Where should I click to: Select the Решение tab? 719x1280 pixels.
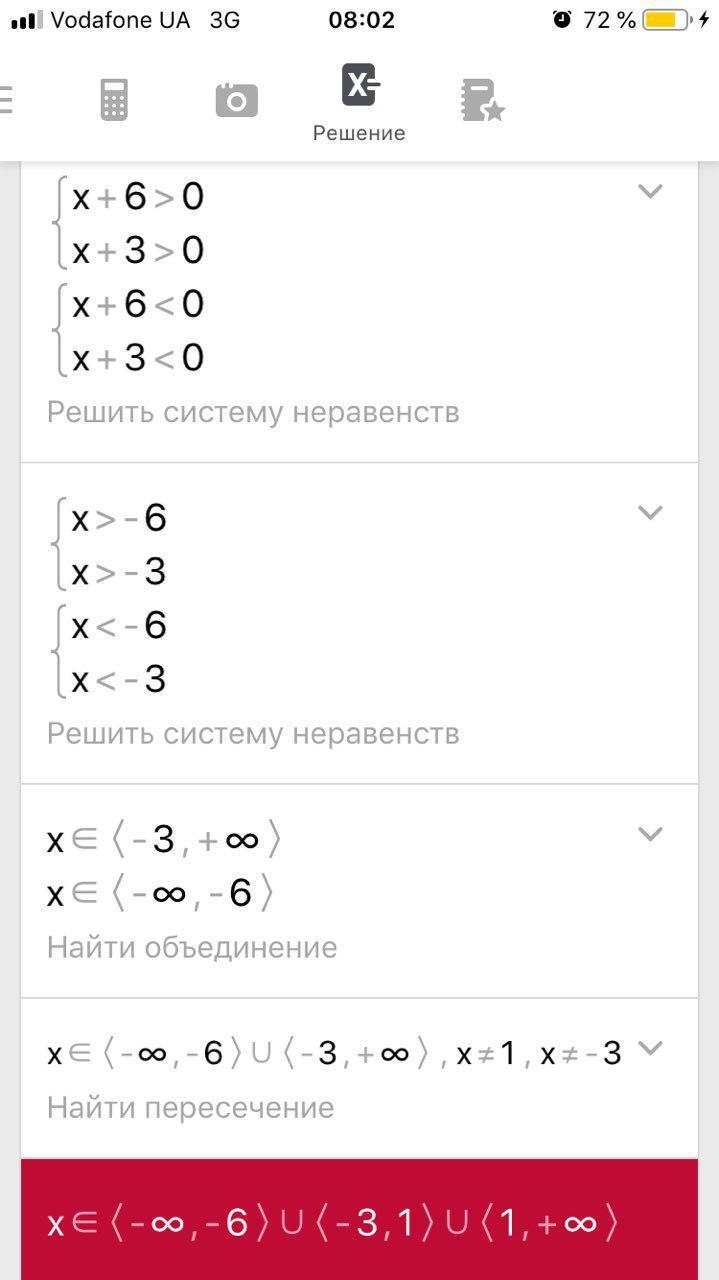(x=359, y=104)
